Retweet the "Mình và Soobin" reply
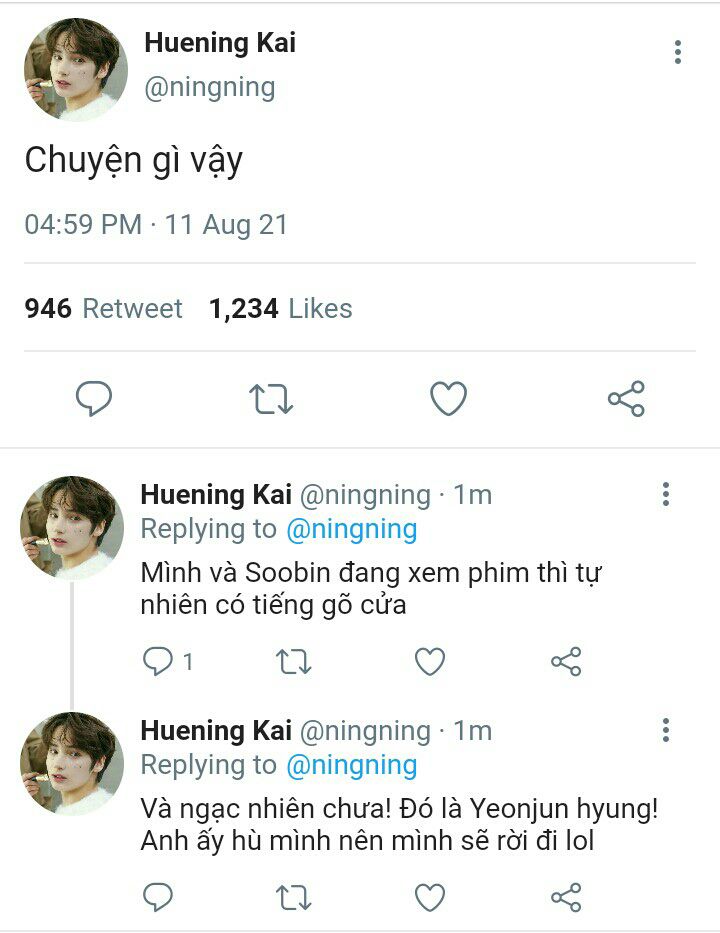Screen dimensions: 720x933 tap(294, 661)
